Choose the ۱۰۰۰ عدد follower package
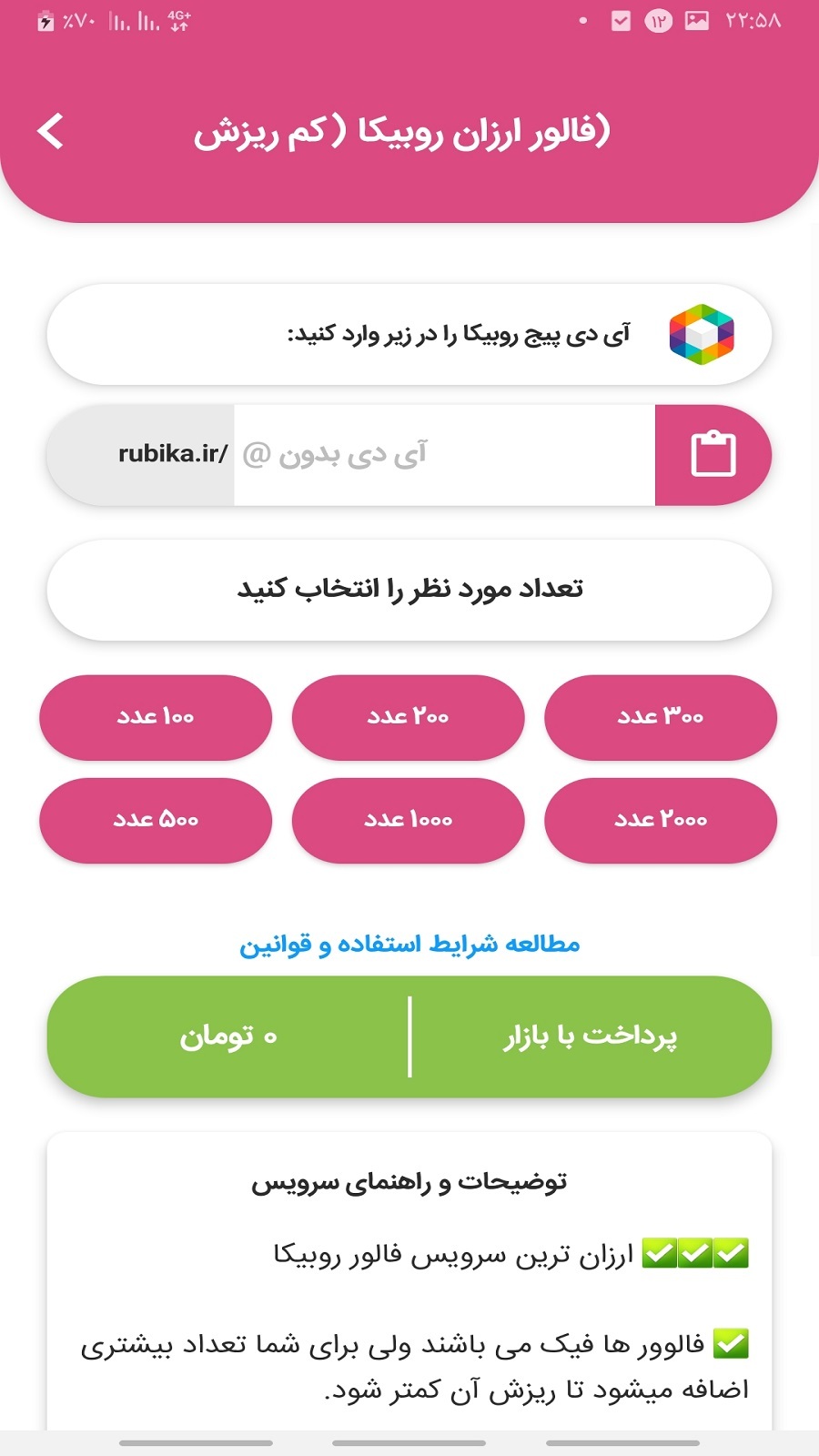819x1456 pixels. 408,820
